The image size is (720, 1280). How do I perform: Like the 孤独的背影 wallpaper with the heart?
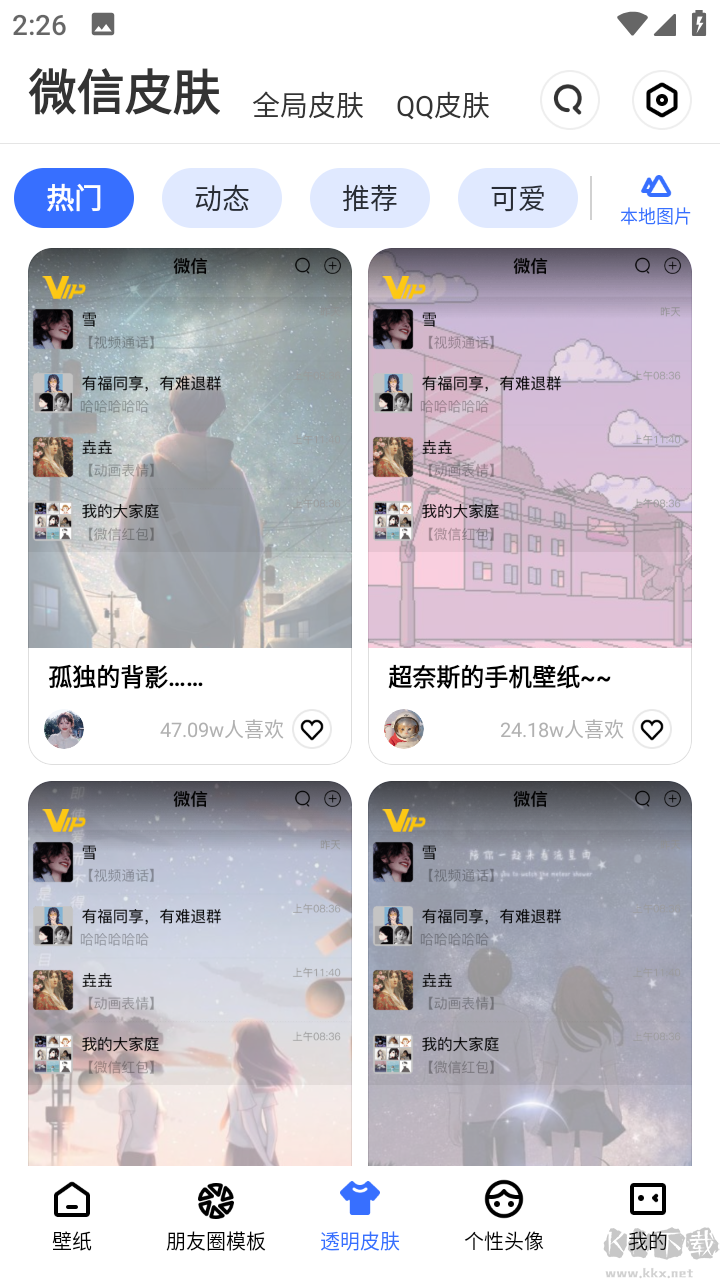point(311,729)
